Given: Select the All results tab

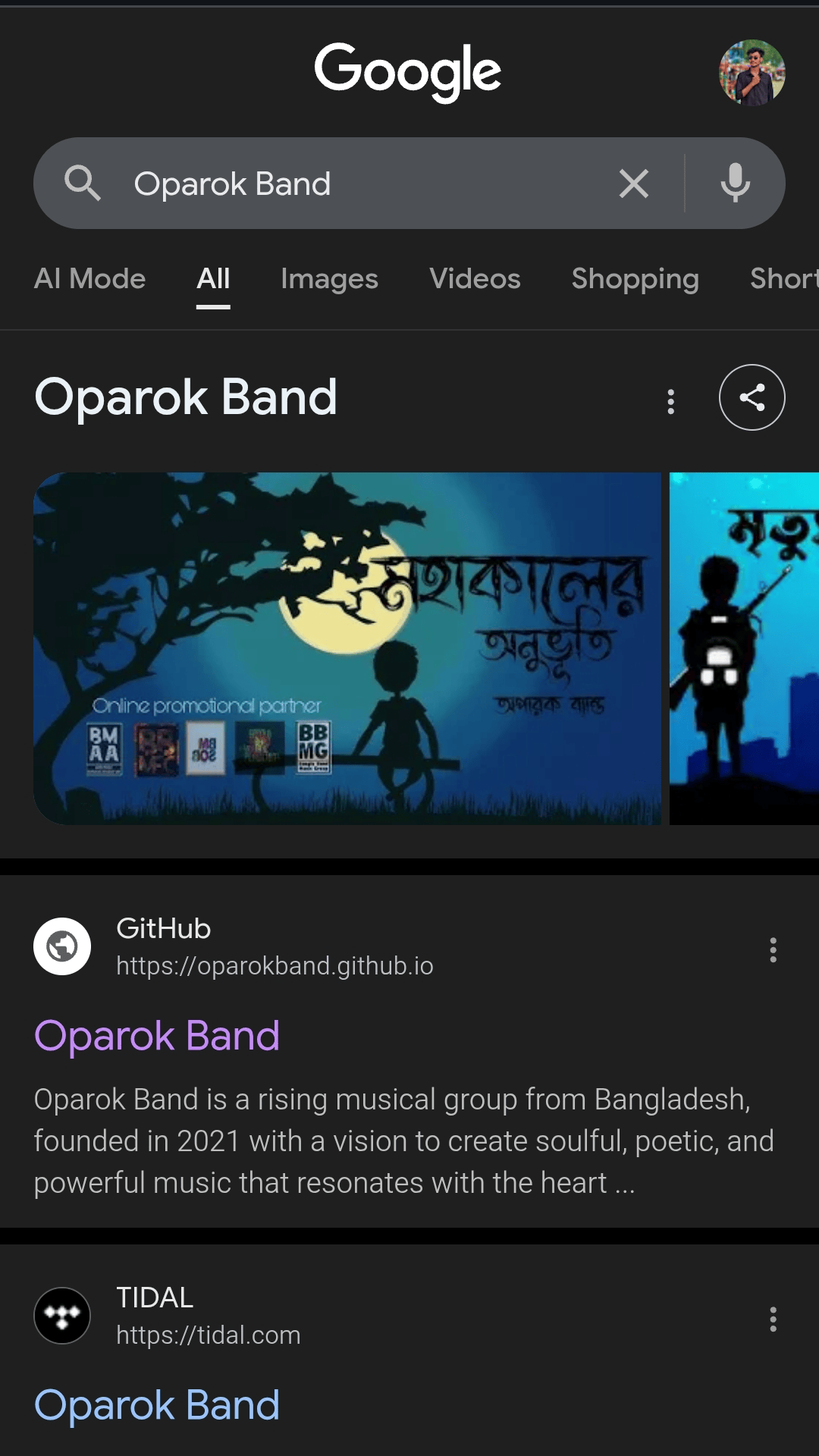Looking at the screenshot, I should click(213, 279).
